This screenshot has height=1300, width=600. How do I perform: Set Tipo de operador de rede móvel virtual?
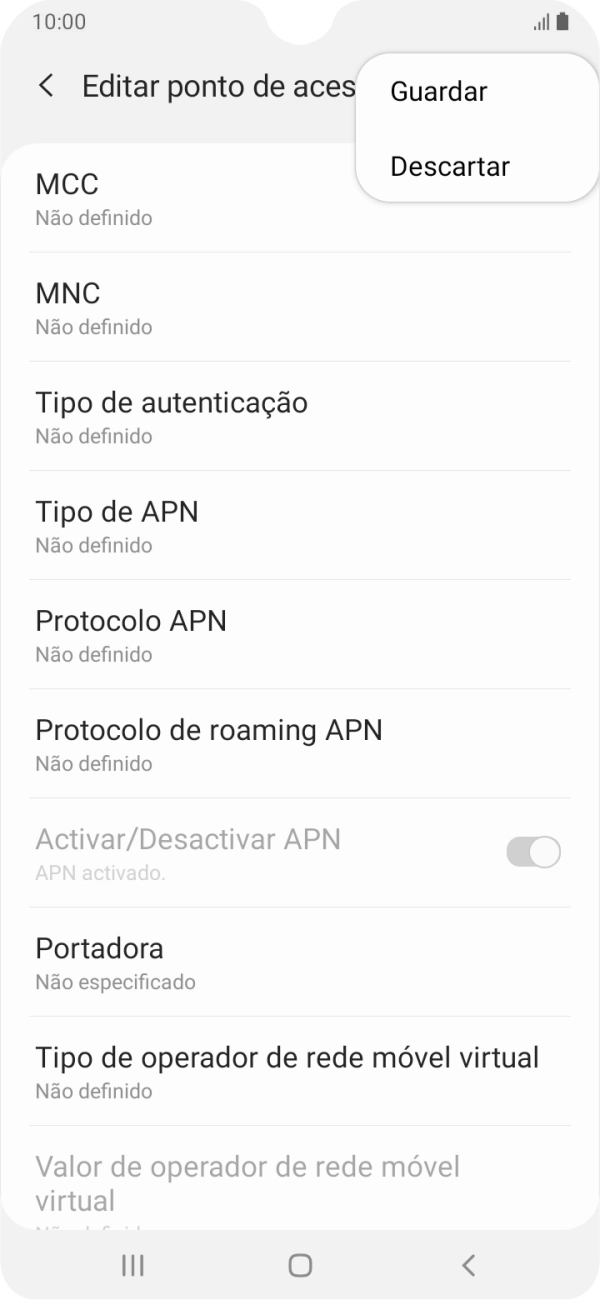click(x=300, y=1070)
